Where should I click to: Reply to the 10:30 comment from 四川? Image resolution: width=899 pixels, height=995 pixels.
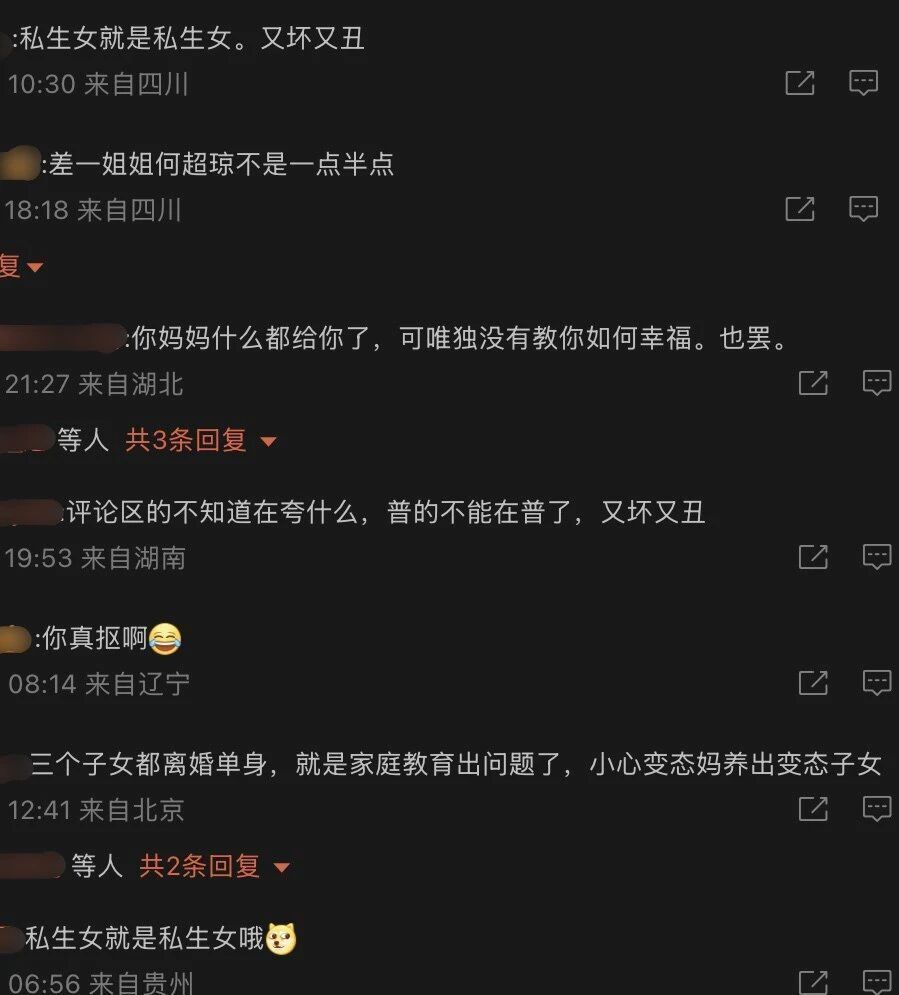pyautogui.click(x=863, y=83)
